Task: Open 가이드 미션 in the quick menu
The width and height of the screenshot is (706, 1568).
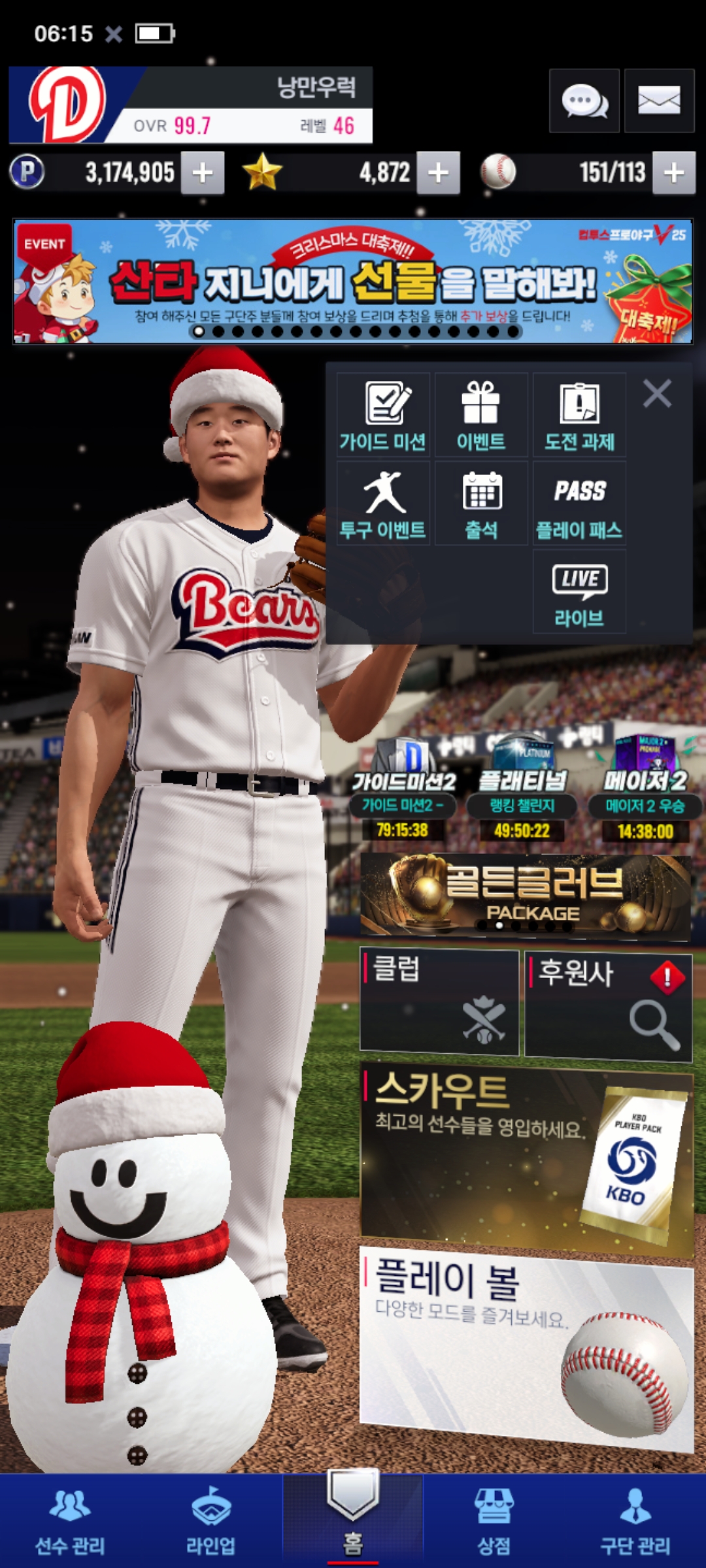Action: point(383,415)
